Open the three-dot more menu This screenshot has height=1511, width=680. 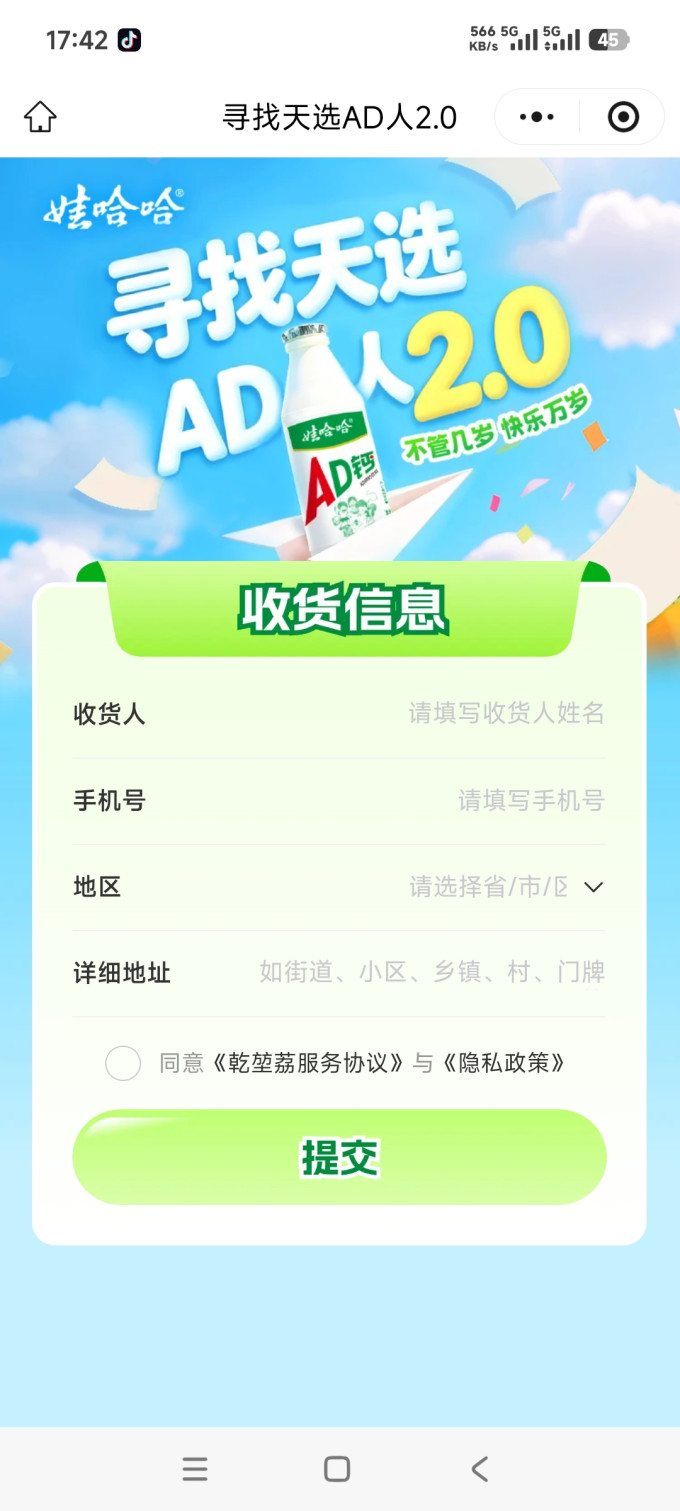[537, 117]
